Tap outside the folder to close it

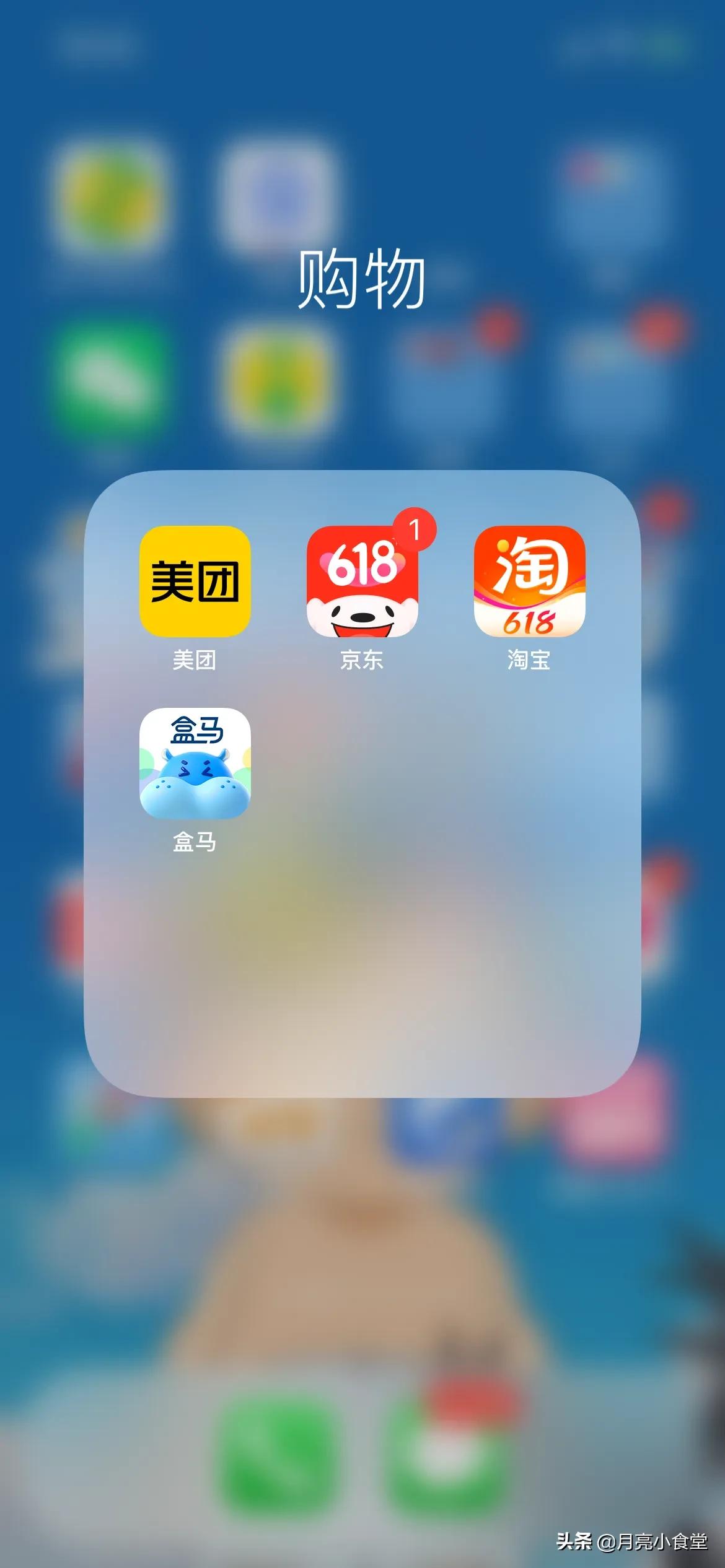[361, 1300]
